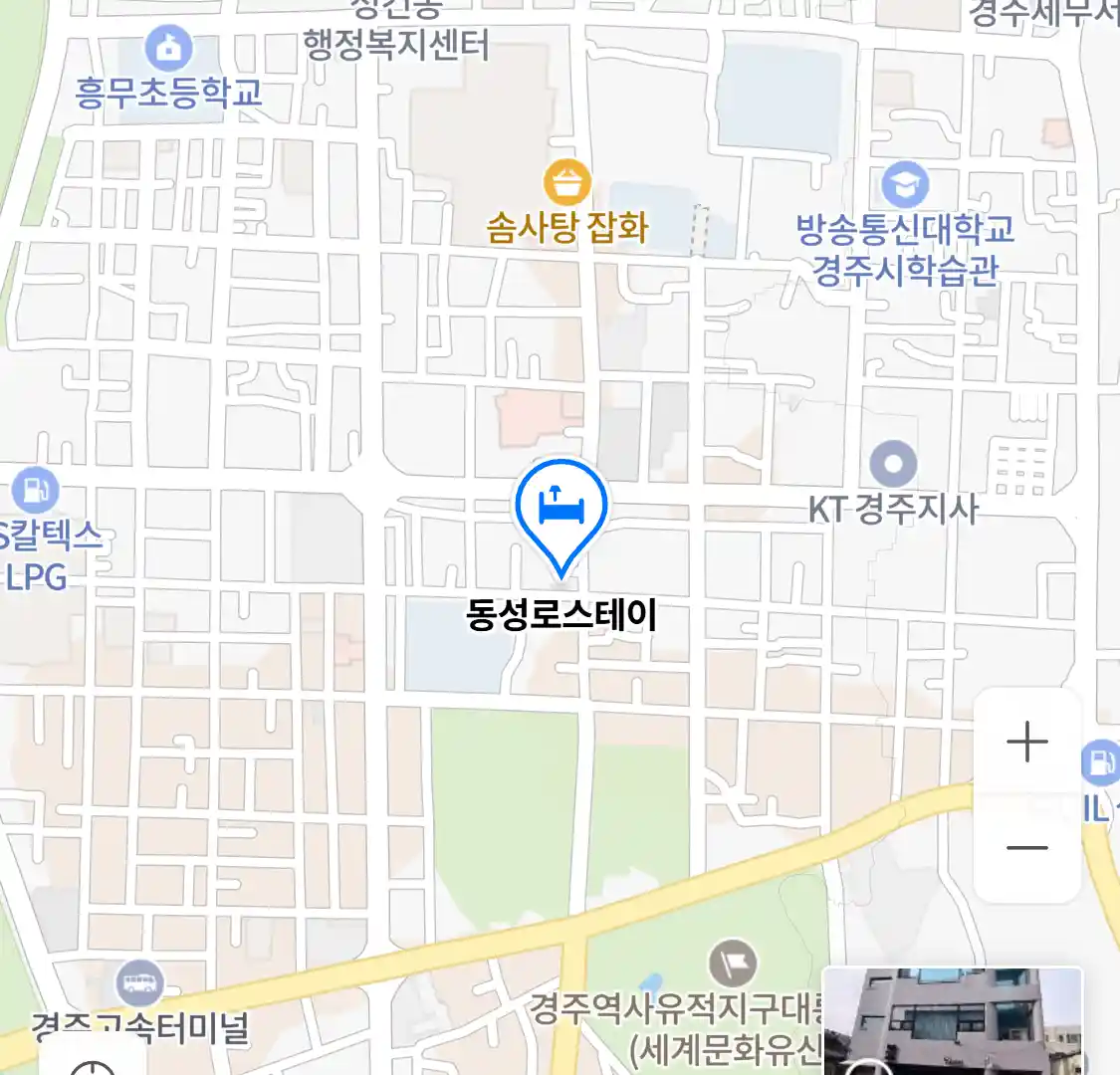The height and width of the screenshot is (1075, 1120).
Task: Tap the GS칼텍스 LPG station marker
Action: pos(35,491)
